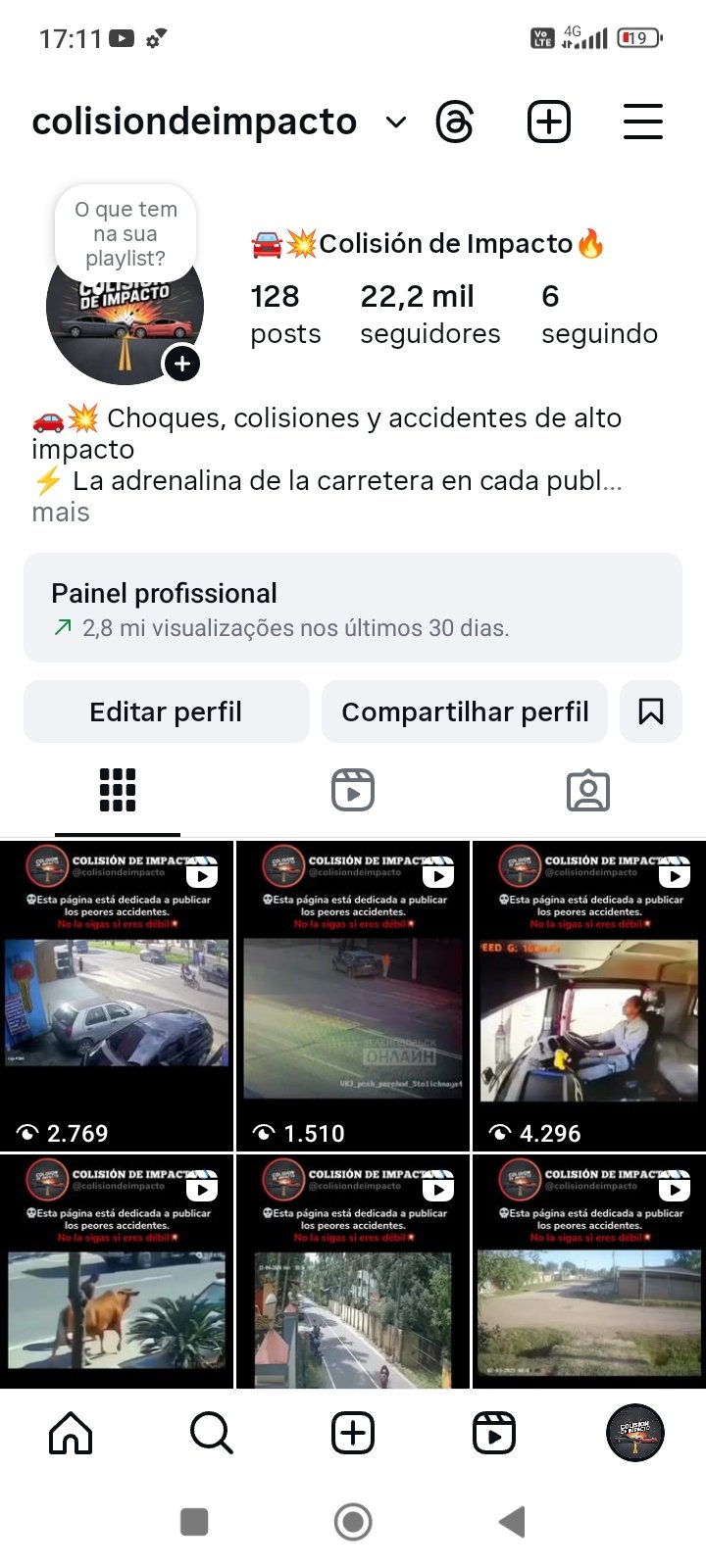Tap Editar perfil
The image size is (706, 1568).
pyautogui.click(x=166, y=711)
